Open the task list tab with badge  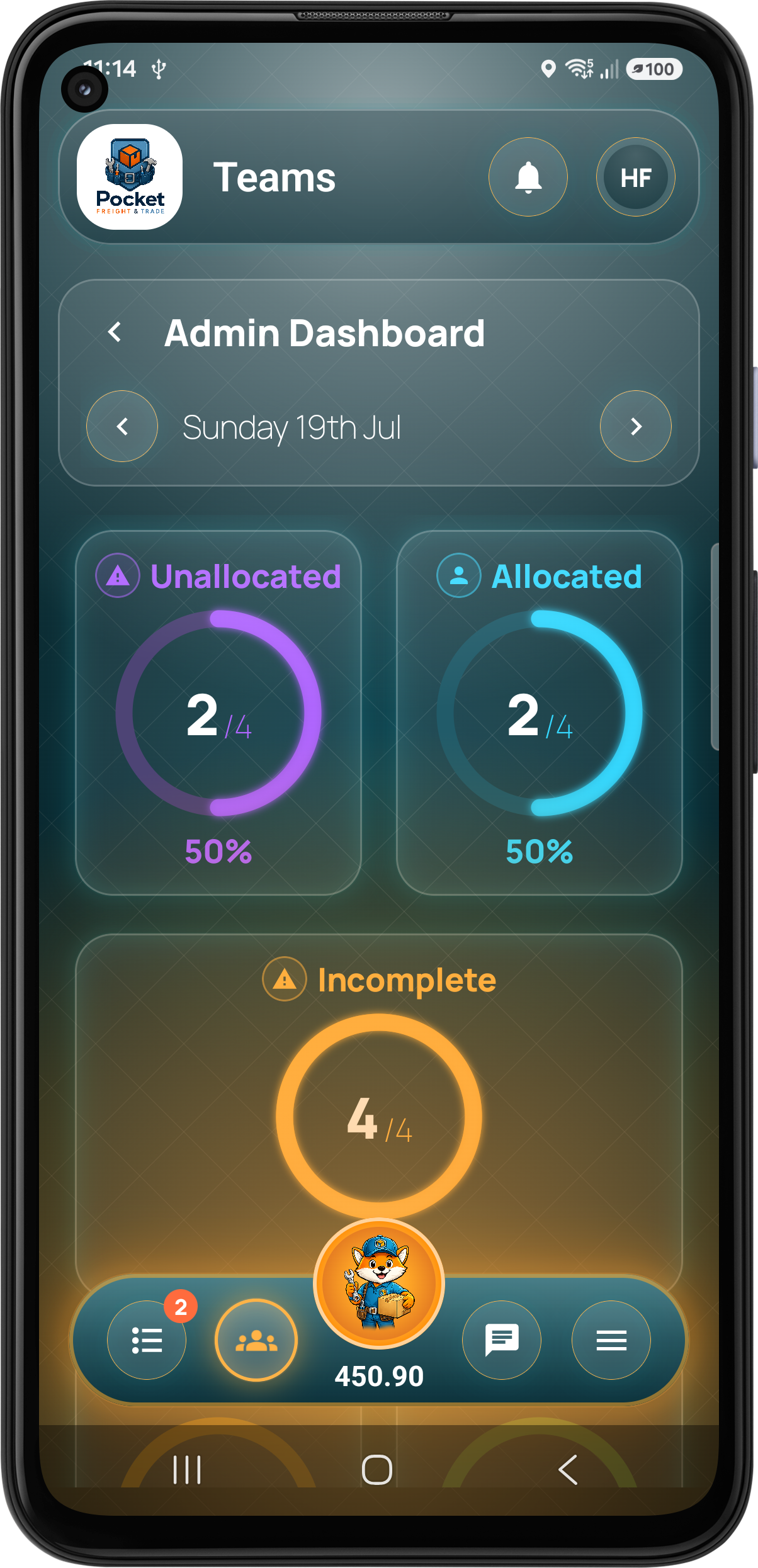(x=147, y=1340)
